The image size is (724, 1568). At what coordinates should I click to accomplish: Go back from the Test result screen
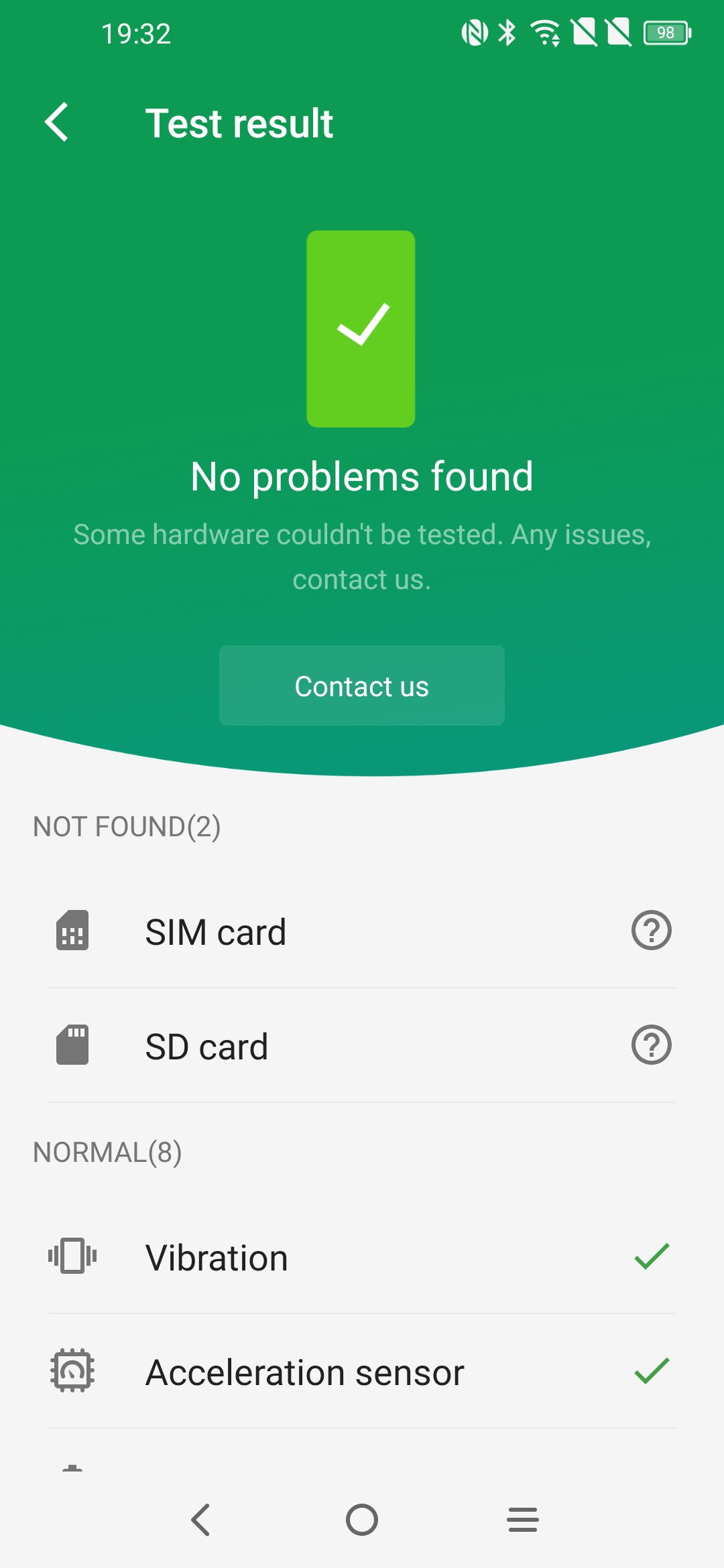(58, 123)
